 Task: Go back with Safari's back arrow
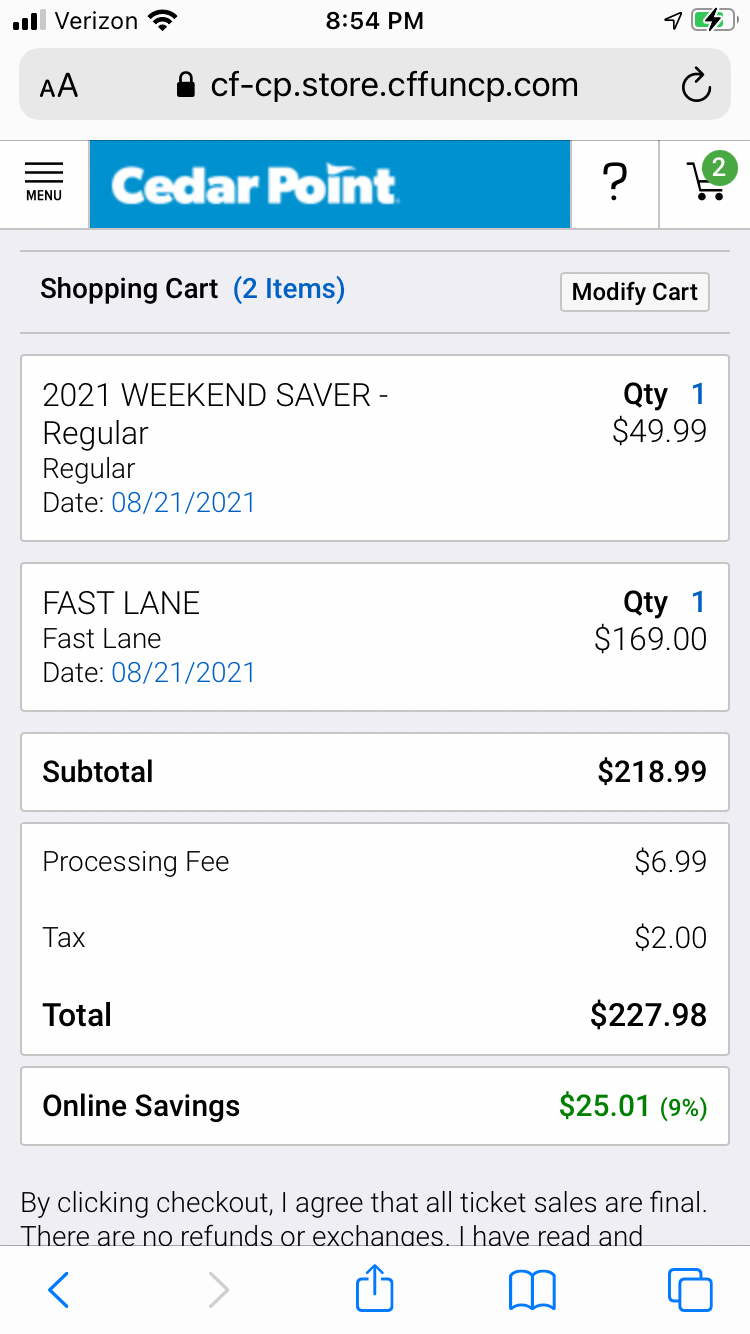point(59,1290)
